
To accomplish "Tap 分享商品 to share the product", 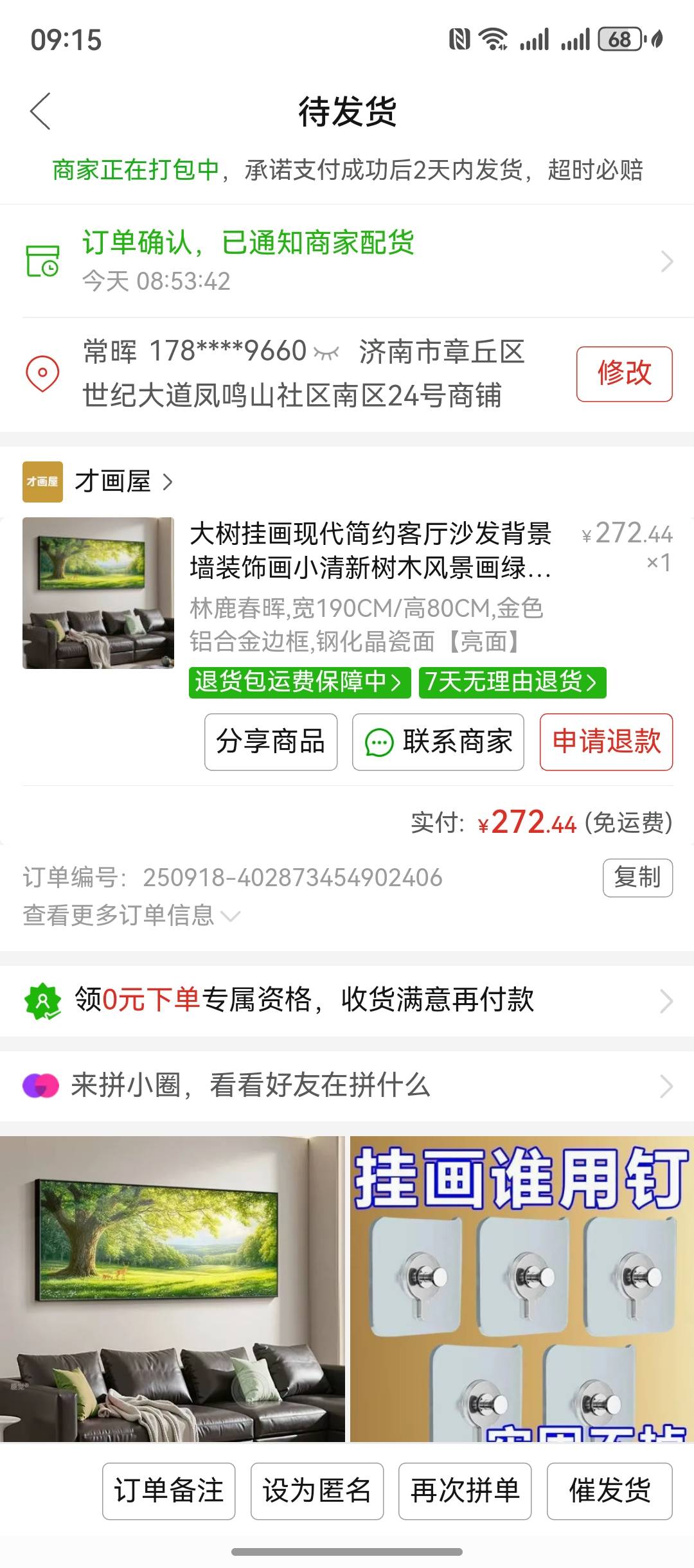I will click(271, 742).
